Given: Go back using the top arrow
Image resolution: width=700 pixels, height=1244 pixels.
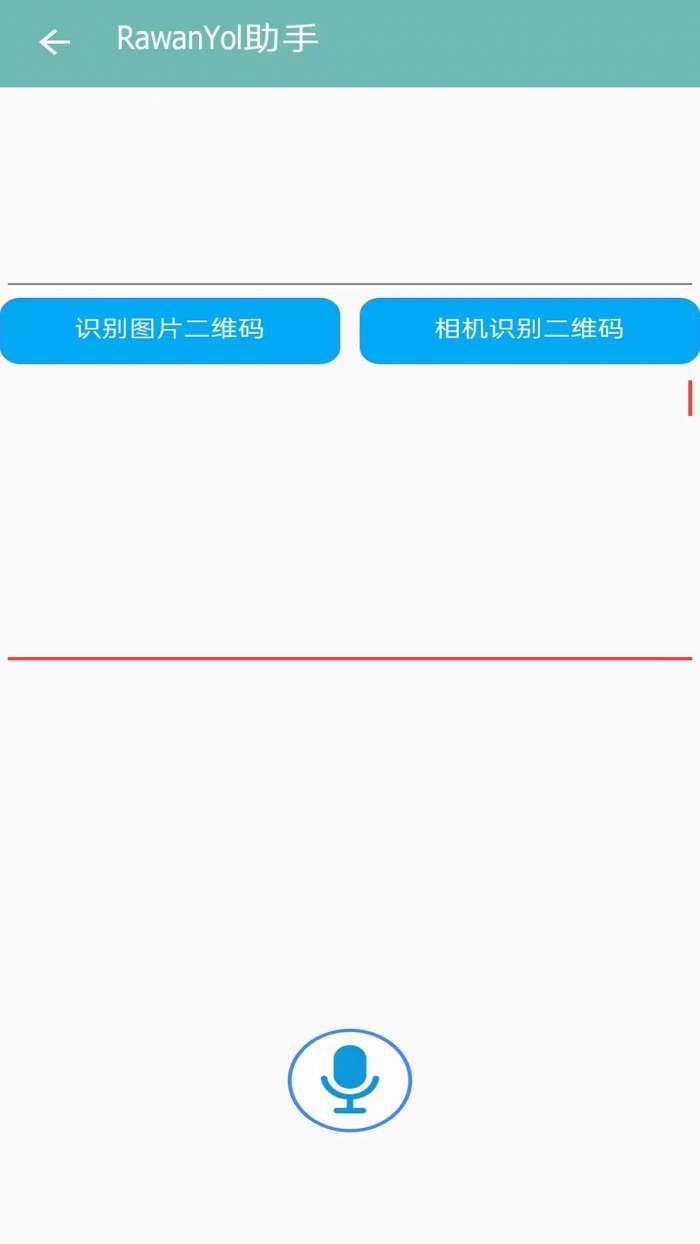Looking at the screenshot, I should pyautogui.click(x=54, y=42).
